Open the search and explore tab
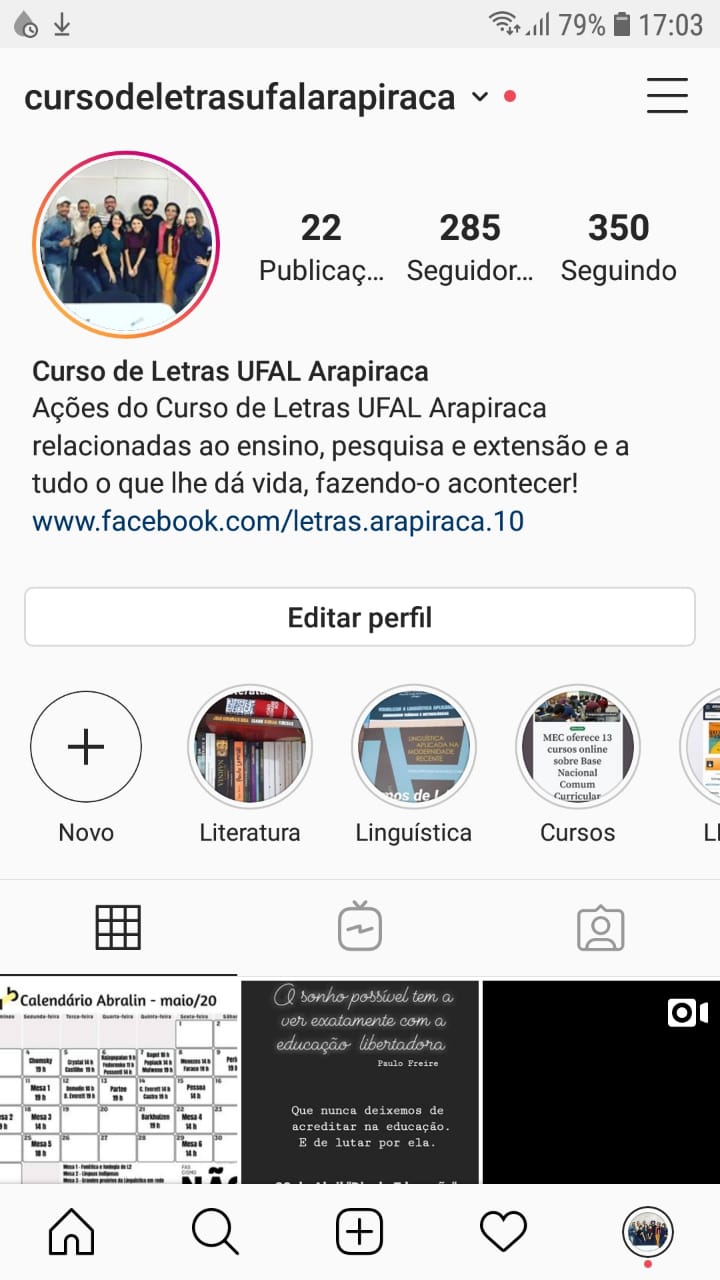 tap(215, 1232)
